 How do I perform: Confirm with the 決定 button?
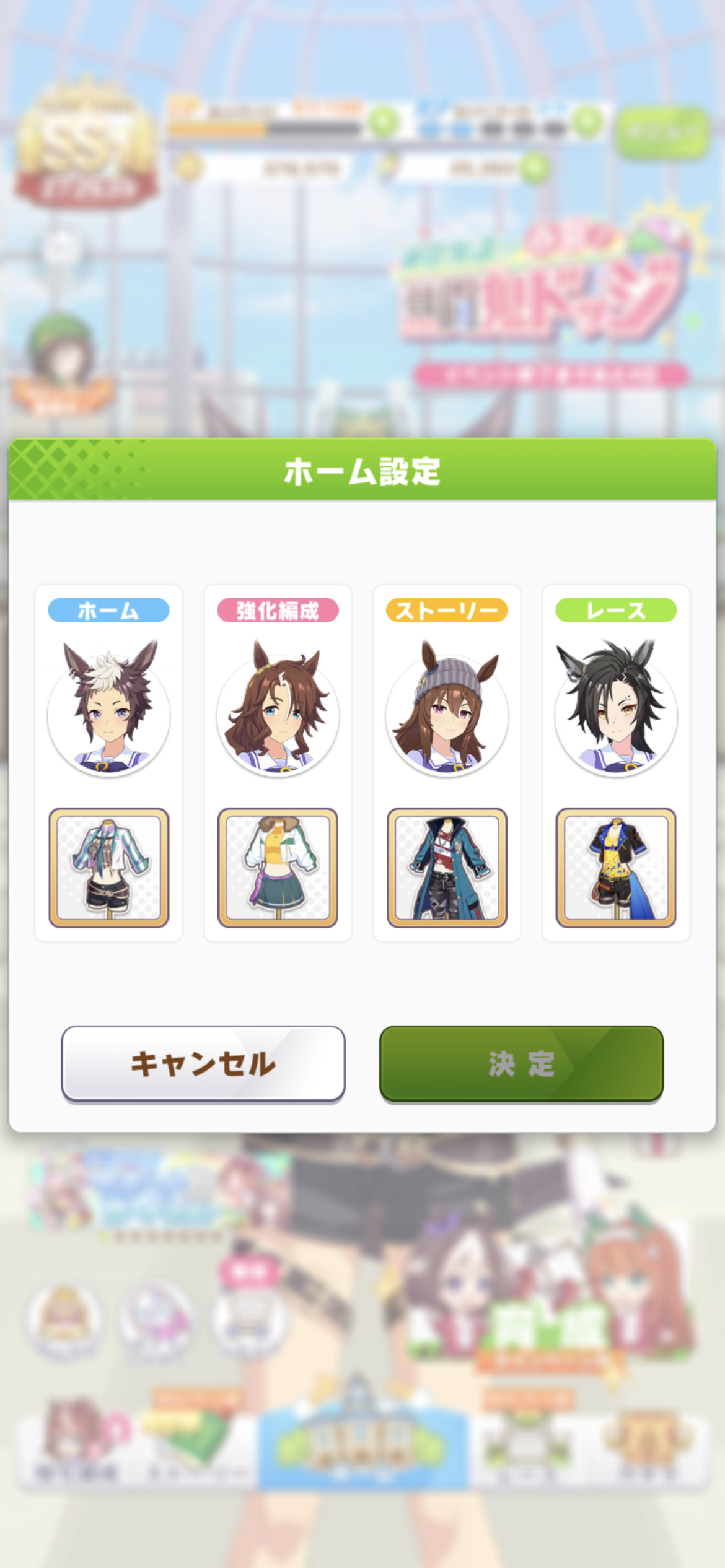pos(521,1063)
